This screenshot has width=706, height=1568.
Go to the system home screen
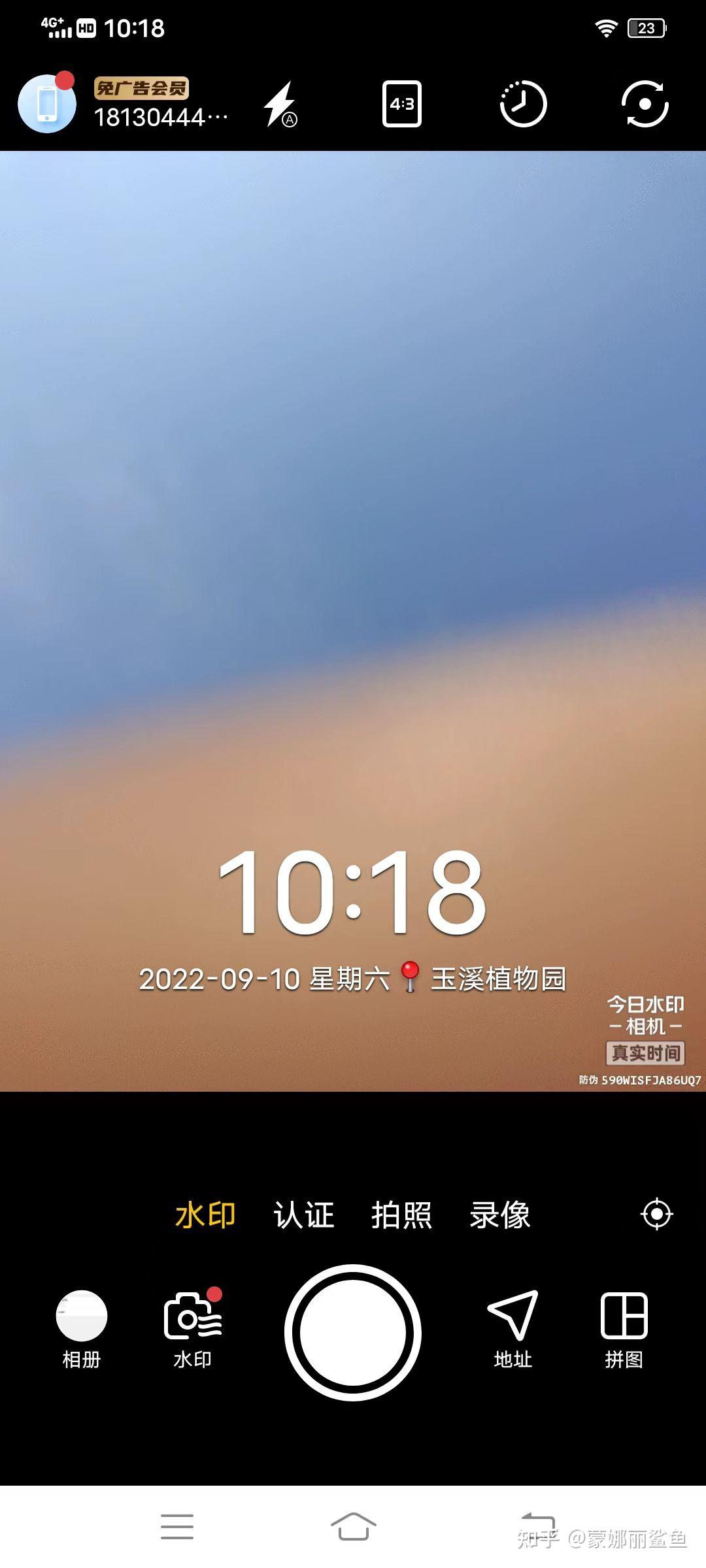[353, 1527]
